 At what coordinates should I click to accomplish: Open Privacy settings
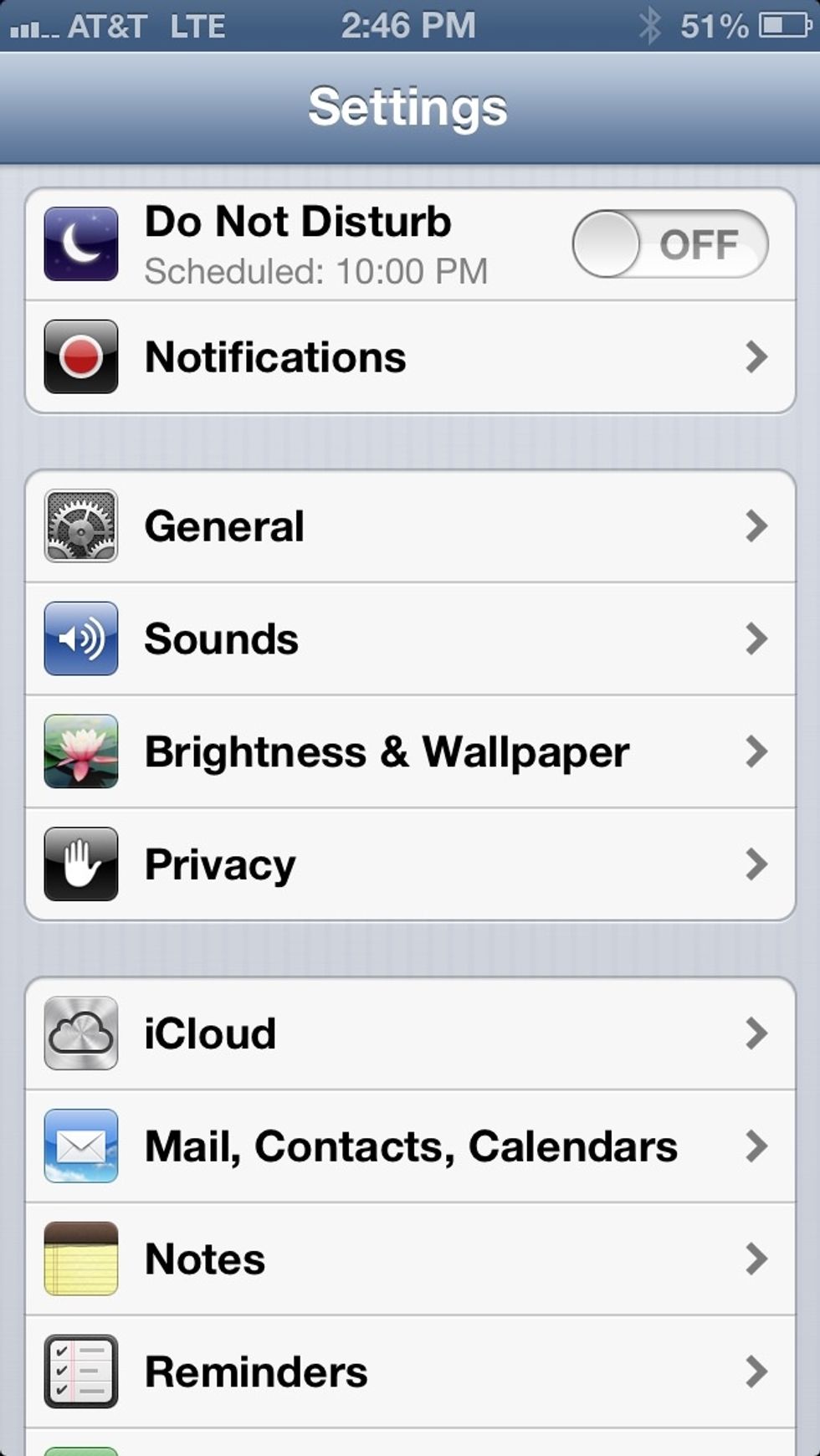pyautogui.click(x=410, y=864)
